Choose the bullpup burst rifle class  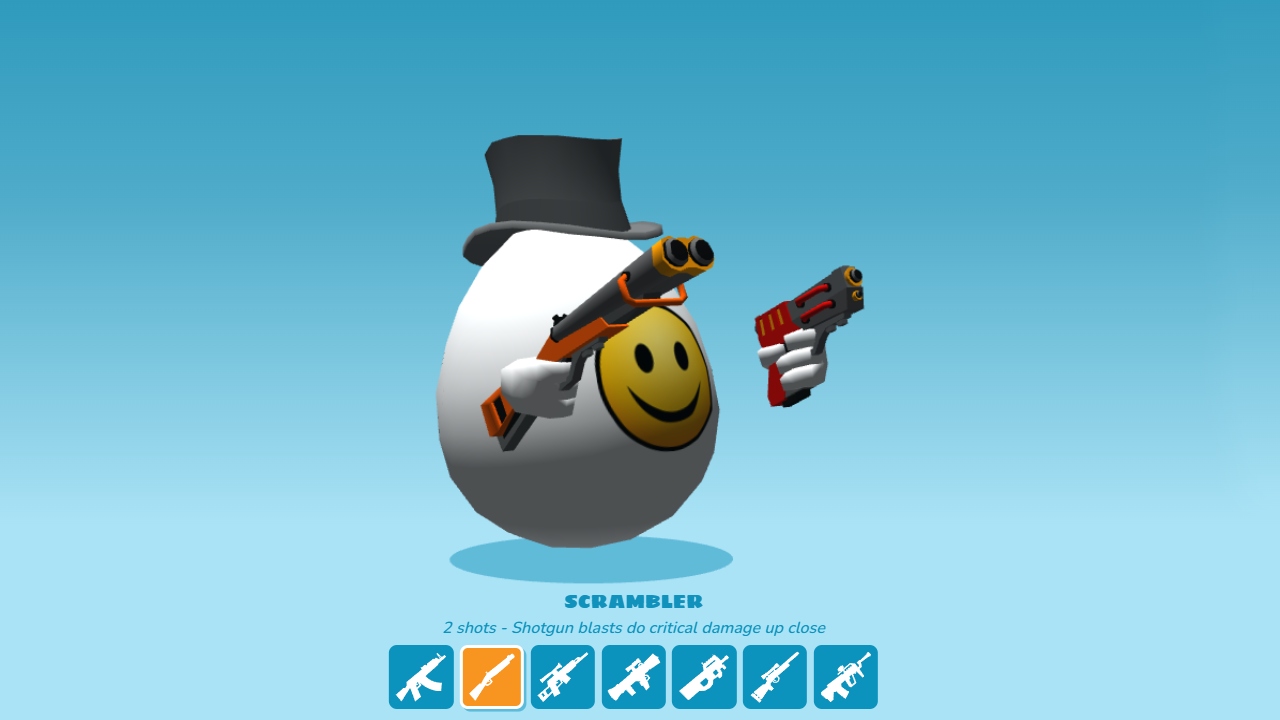point(846,677)
